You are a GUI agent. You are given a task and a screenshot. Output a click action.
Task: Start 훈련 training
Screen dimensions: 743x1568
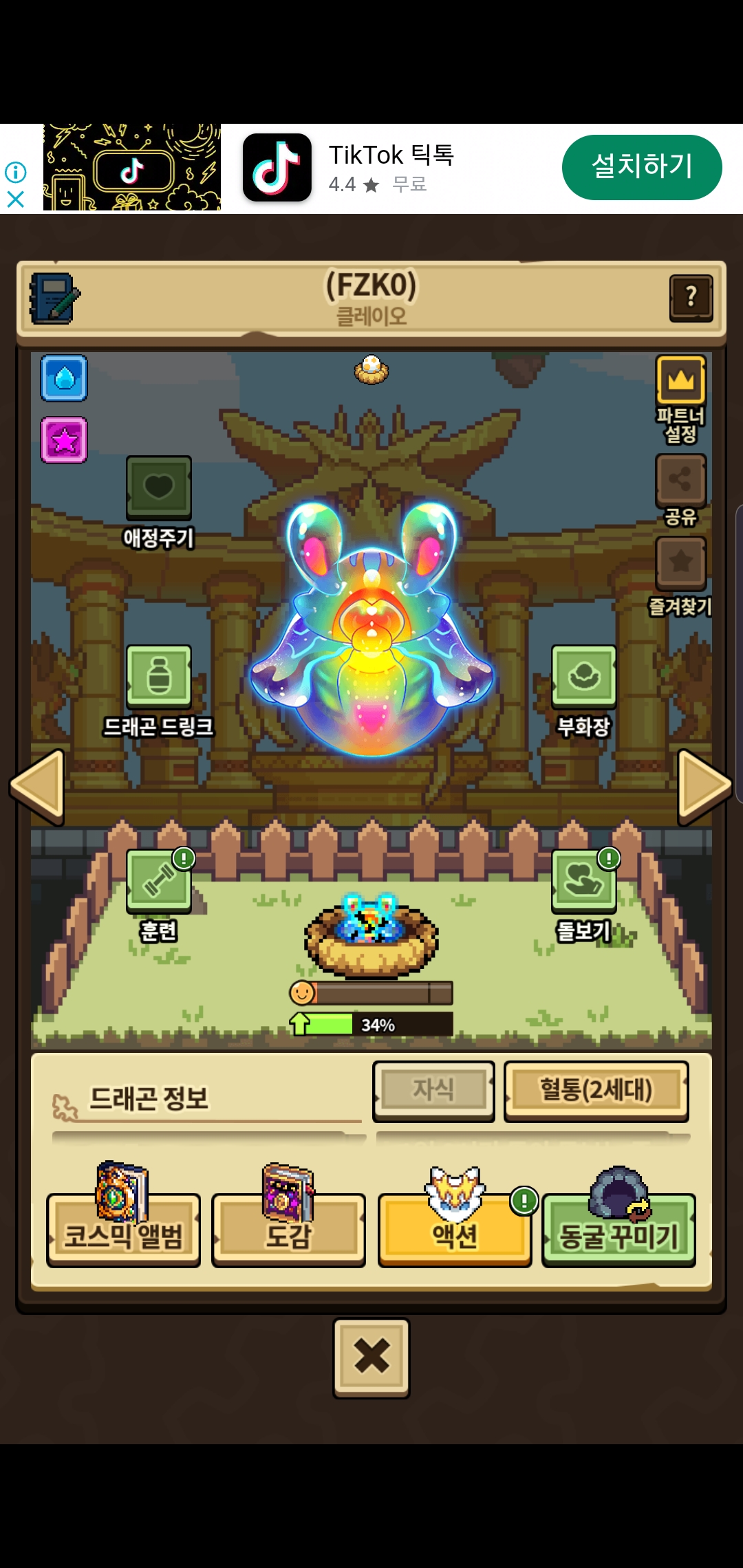coord(158,882)
